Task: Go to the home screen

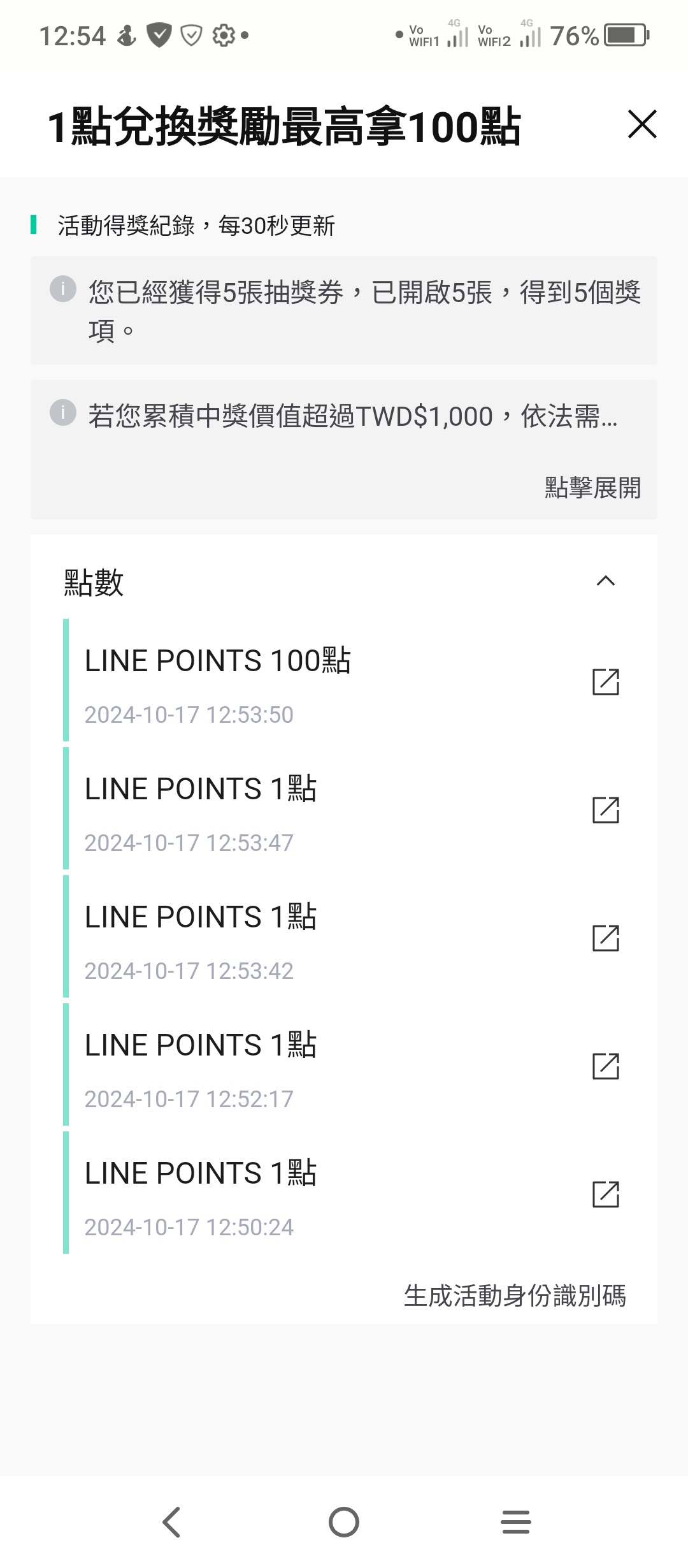Action: click(x=344, y=1522)
